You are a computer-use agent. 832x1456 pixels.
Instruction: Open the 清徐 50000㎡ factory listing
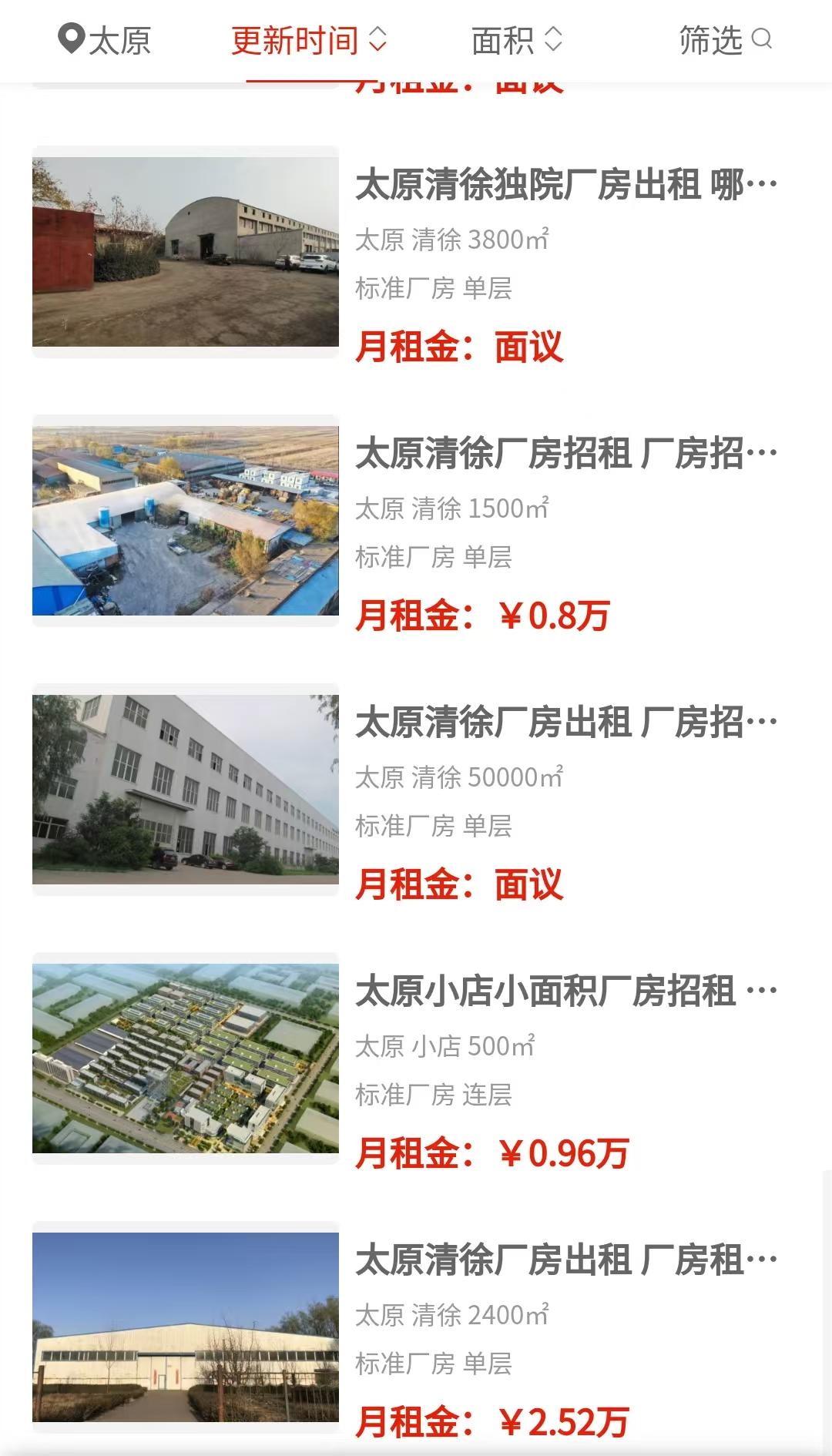[x=565, y=723]
